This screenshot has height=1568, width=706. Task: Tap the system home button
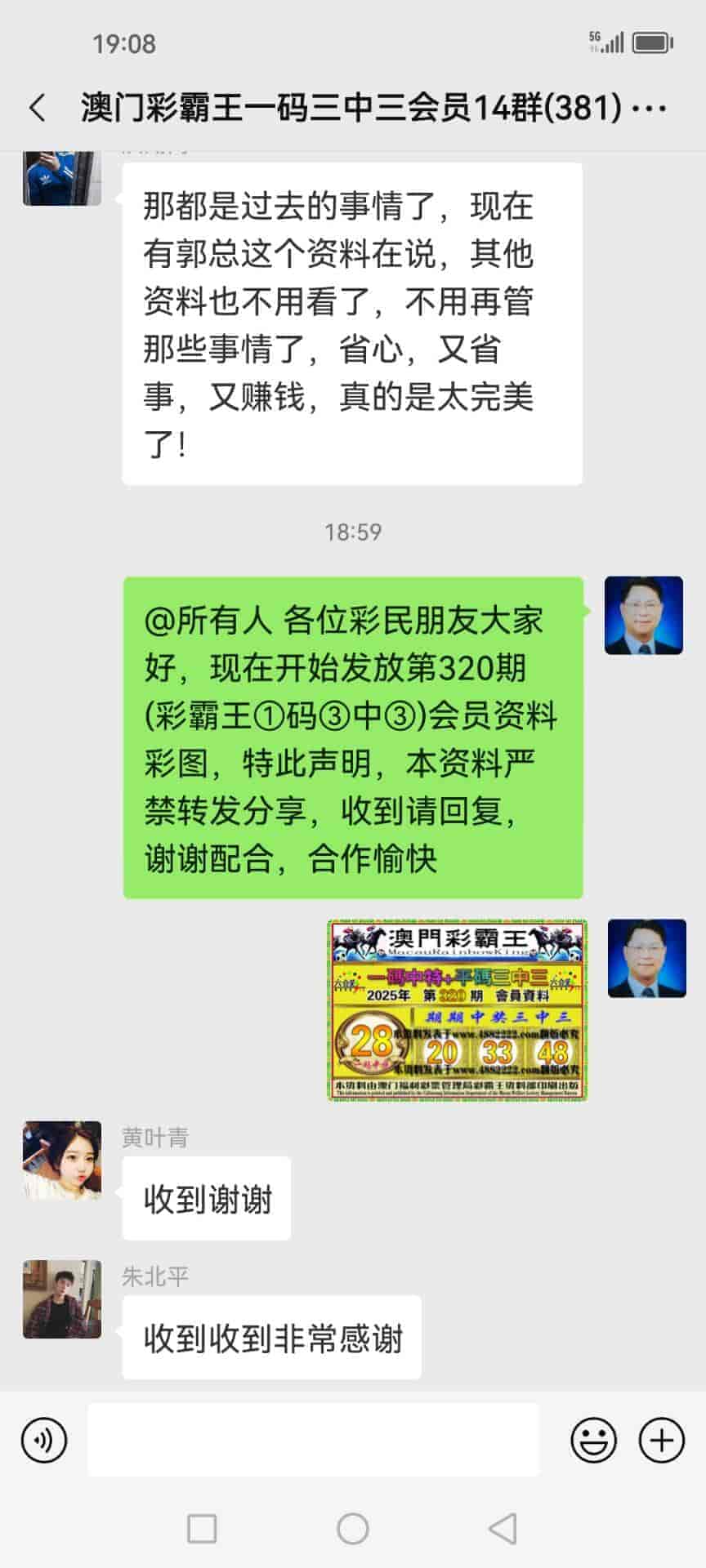(353, 1528)
